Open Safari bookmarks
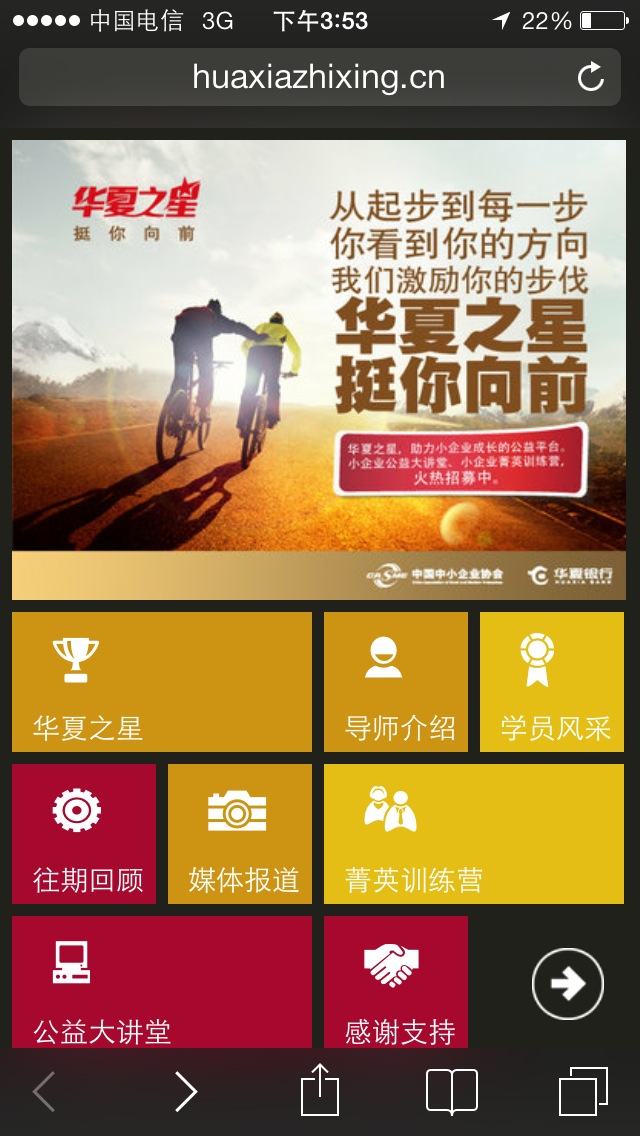This screenshot has height=1136, width=640. 452,1092
